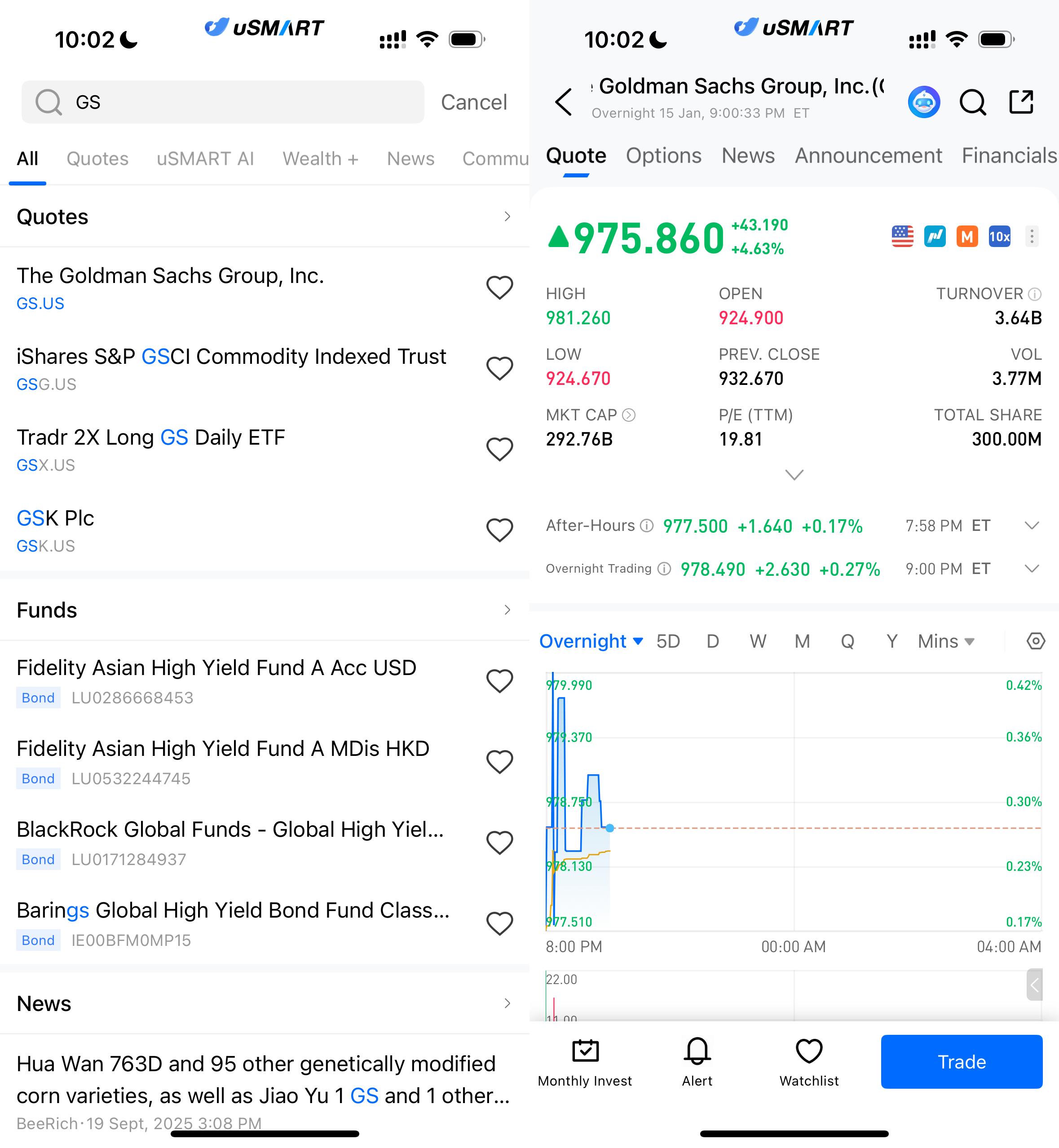Expand the Overnight Trading details
1059x1148 pixels.
(x=1032, y=569)
